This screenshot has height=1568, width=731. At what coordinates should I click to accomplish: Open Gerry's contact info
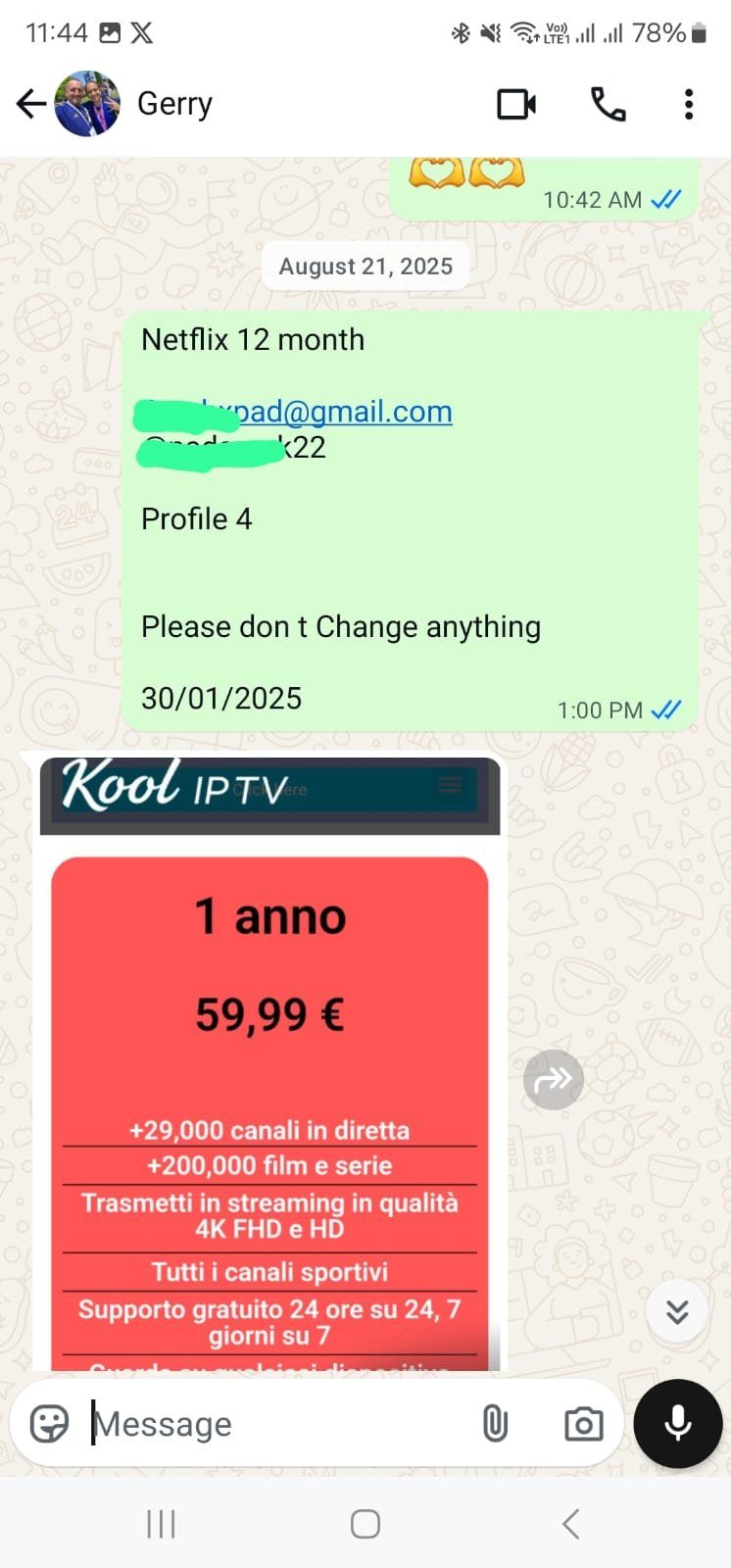(174, 103)
